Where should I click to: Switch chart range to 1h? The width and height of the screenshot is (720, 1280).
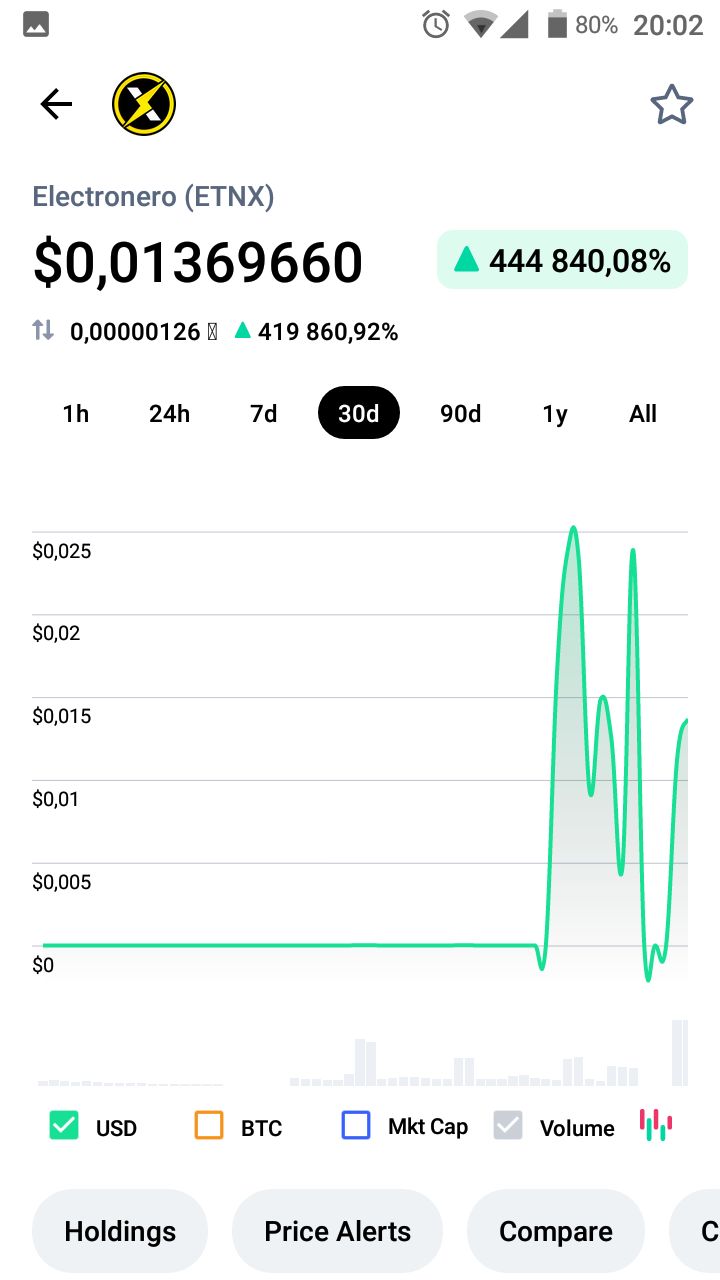click(76, 413)
